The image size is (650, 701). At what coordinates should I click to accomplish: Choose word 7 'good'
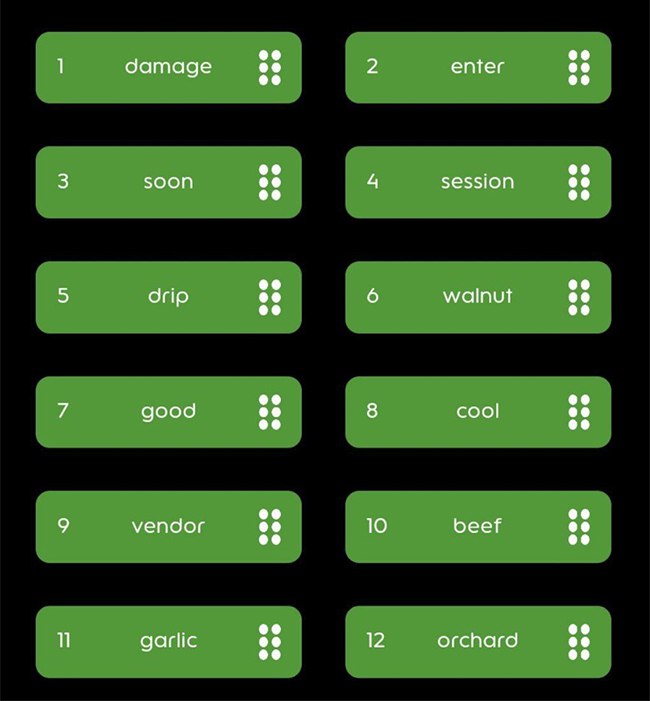(x=168, y=412)
